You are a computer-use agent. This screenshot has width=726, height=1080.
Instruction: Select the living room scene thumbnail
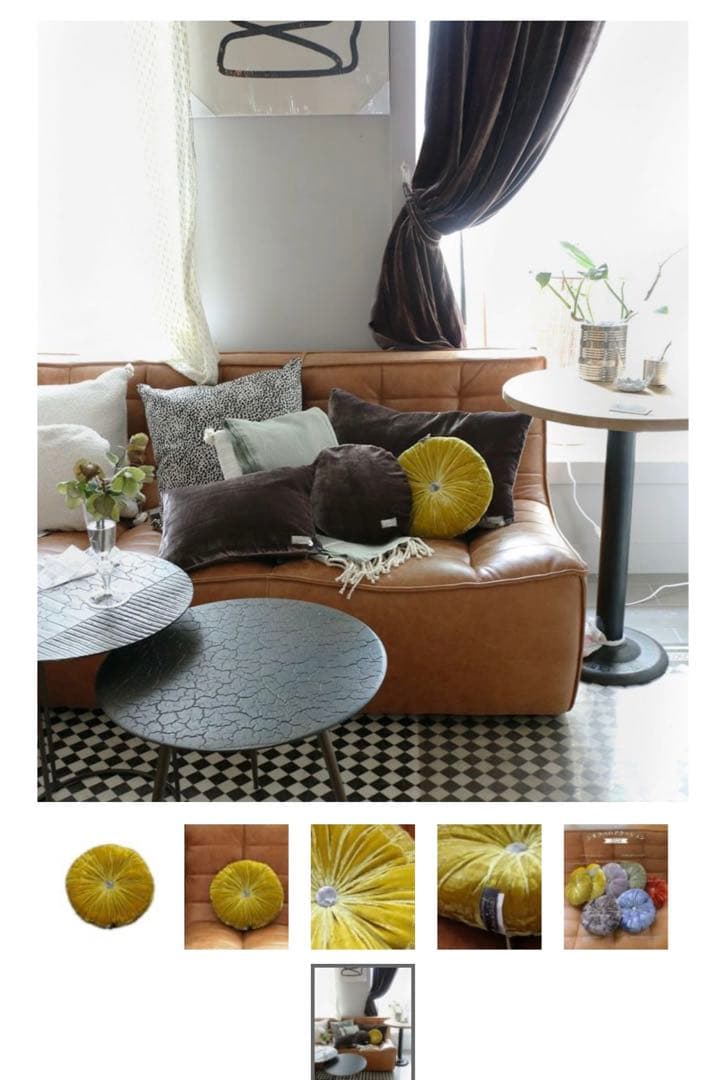pyautogui.click(x=362, y=1020)
